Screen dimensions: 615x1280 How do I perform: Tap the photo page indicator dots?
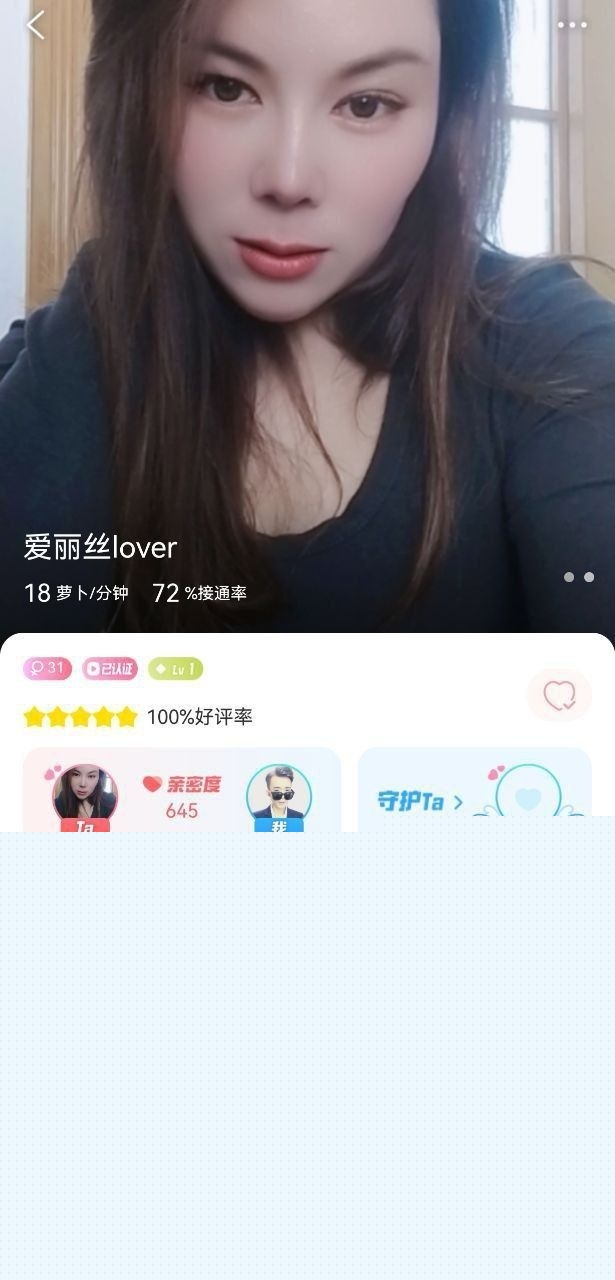(x=578, y=577)
